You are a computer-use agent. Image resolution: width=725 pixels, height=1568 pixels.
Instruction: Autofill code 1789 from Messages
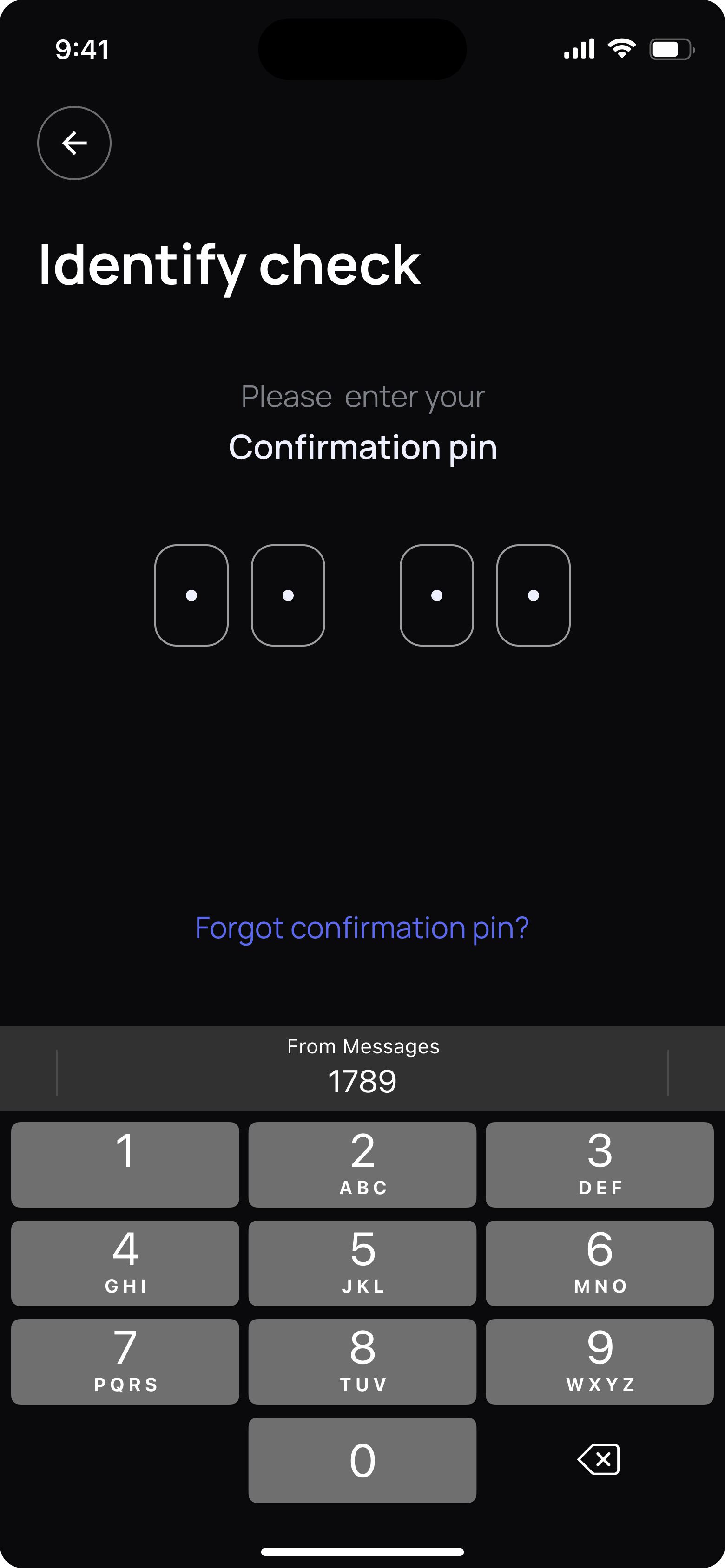pos(362,1069)
